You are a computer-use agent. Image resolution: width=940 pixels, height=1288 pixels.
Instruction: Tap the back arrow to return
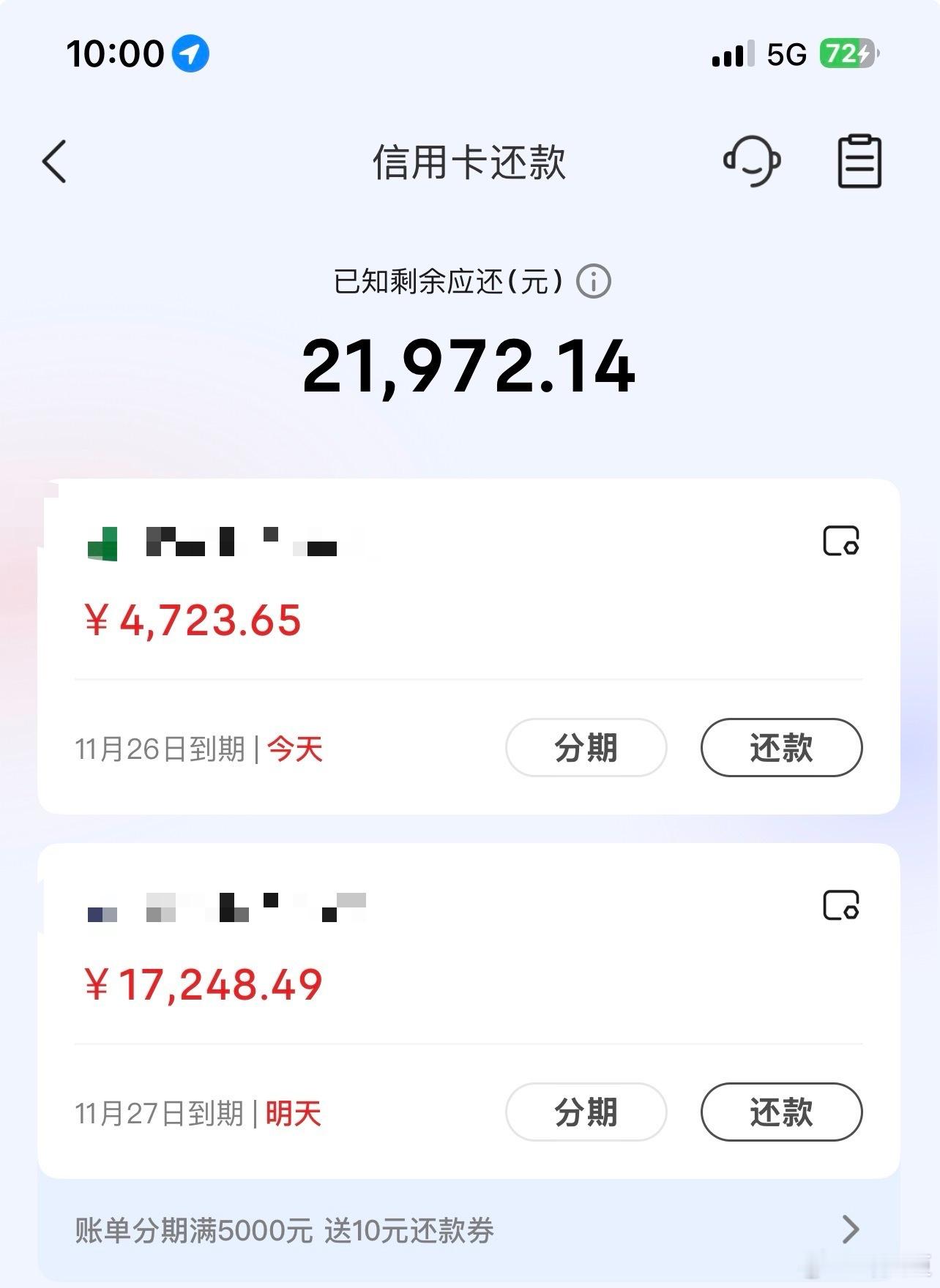pos(55,162)
